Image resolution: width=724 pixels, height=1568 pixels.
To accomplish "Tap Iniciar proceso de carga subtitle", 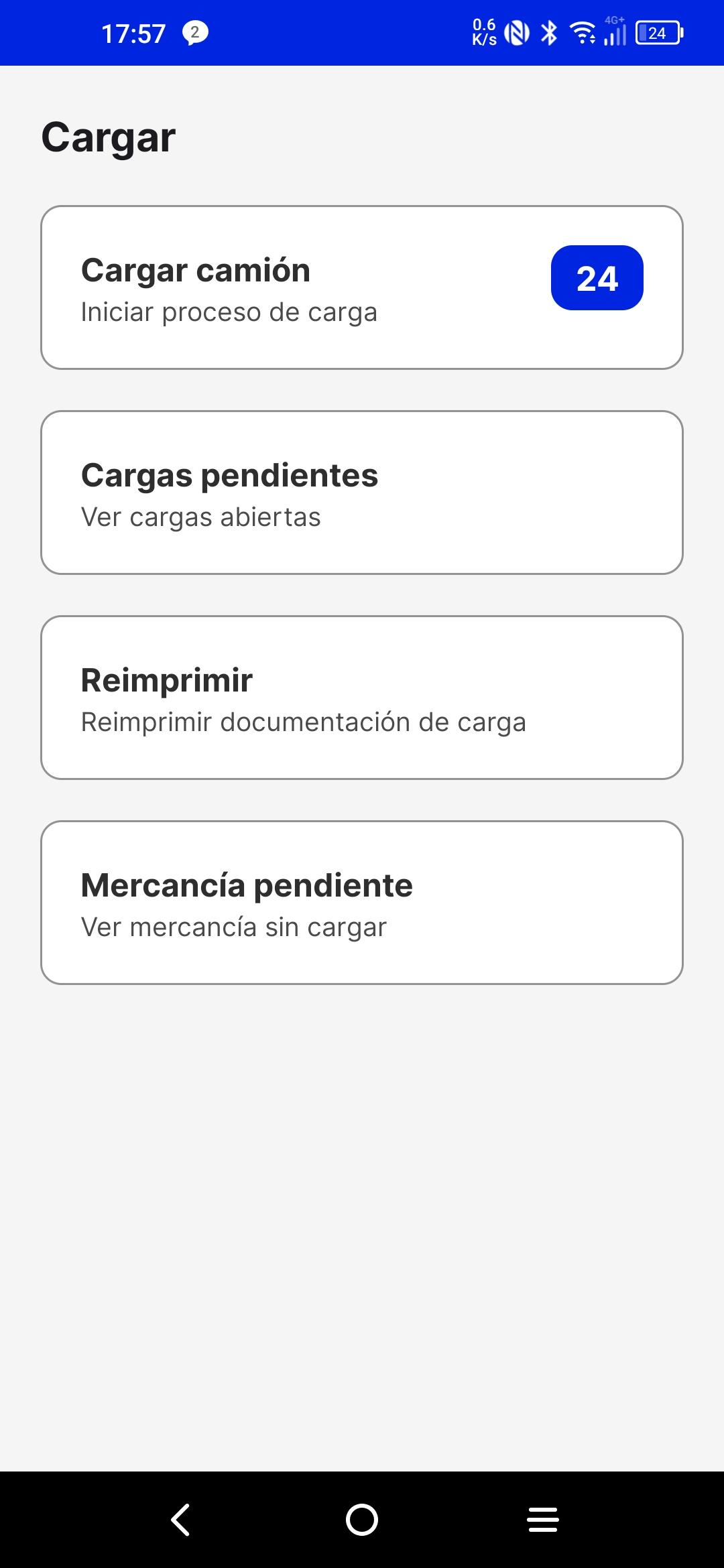I will pyautogui.click(x=229, y=312).
